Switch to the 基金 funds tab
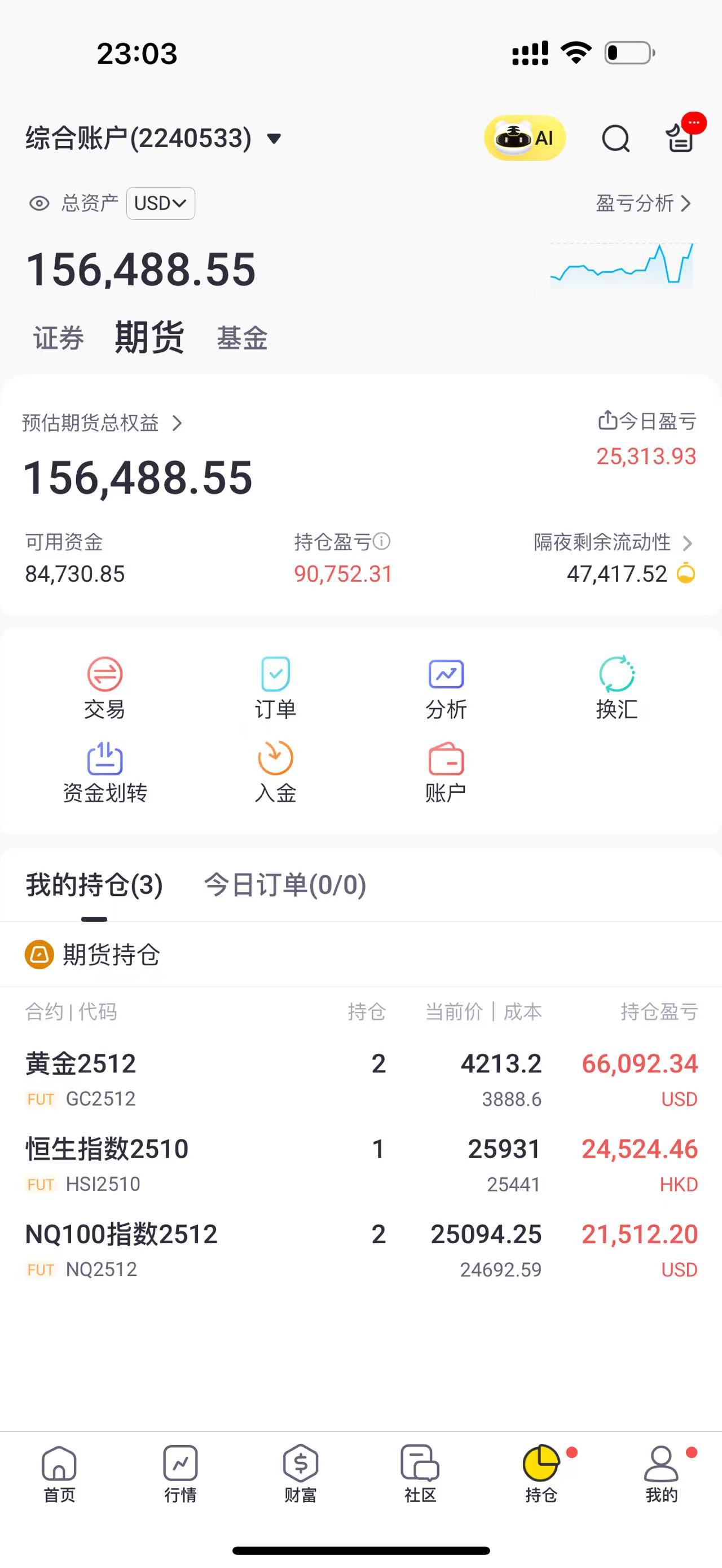Image resolution: width=722 pixels, height=1568 pixels. 243,338
